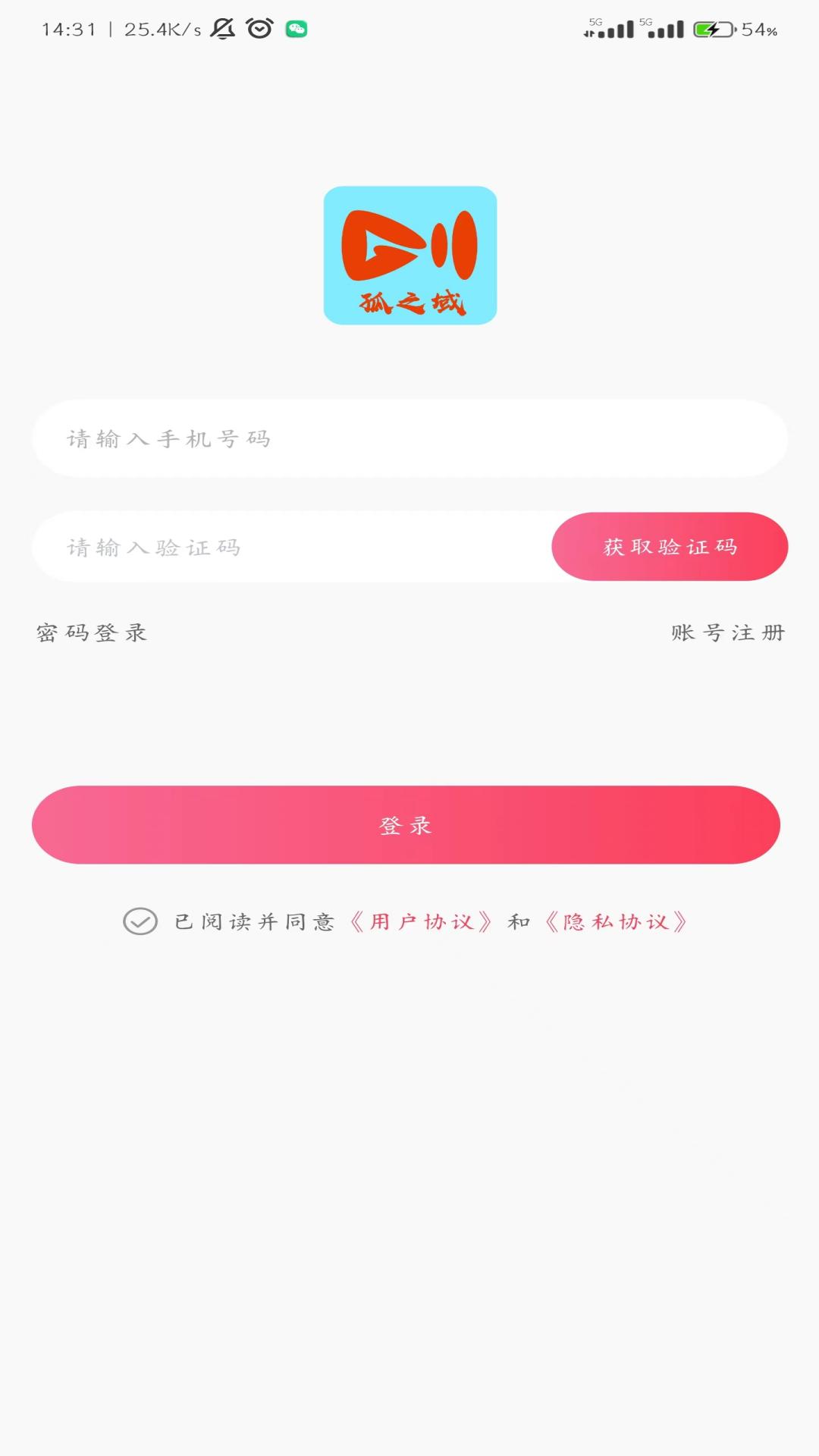Open the 《隐私协议》 privacy agreement
Viewport: 819px width, 1456px height.
point(616,921)
